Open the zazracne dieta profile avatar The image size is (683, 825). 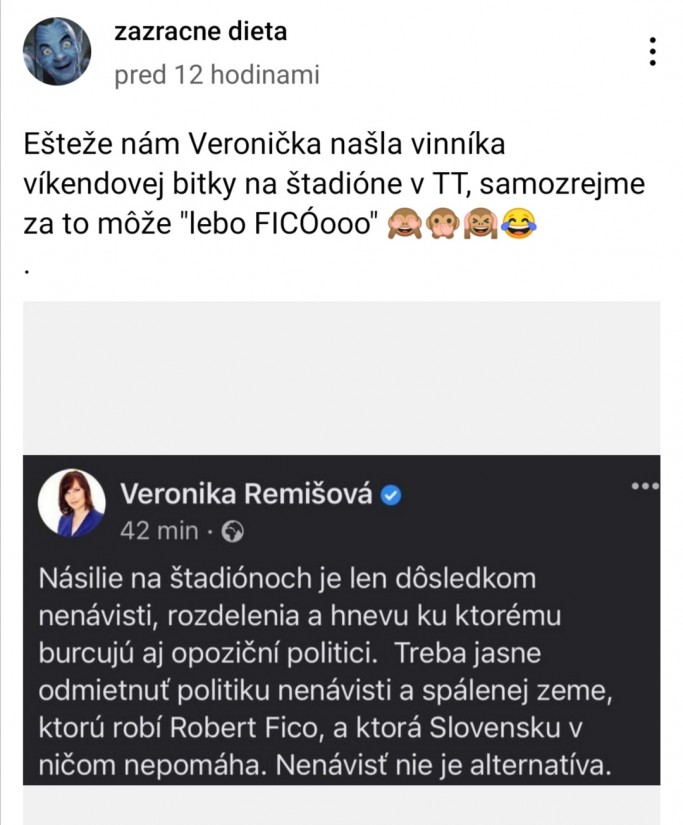coord(57,51)
